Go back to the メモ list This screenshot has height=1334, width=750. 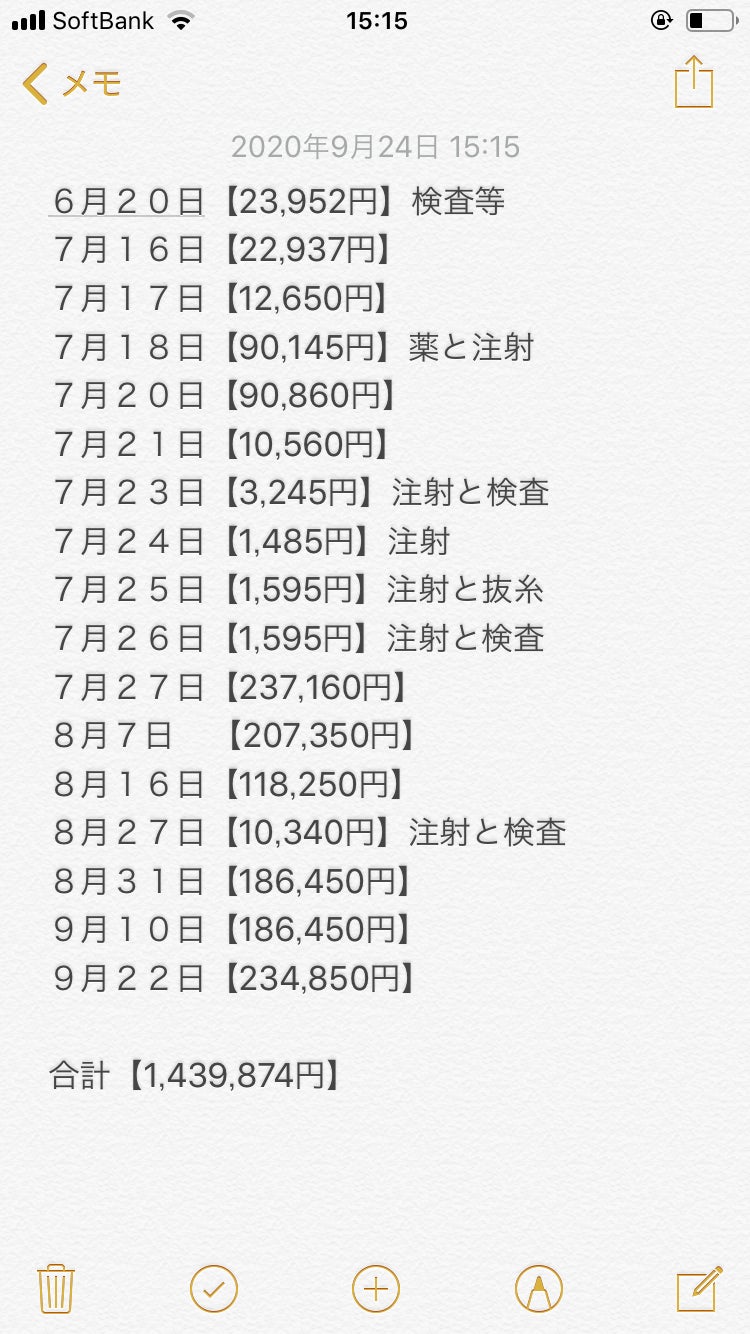(x=70, y=83)
